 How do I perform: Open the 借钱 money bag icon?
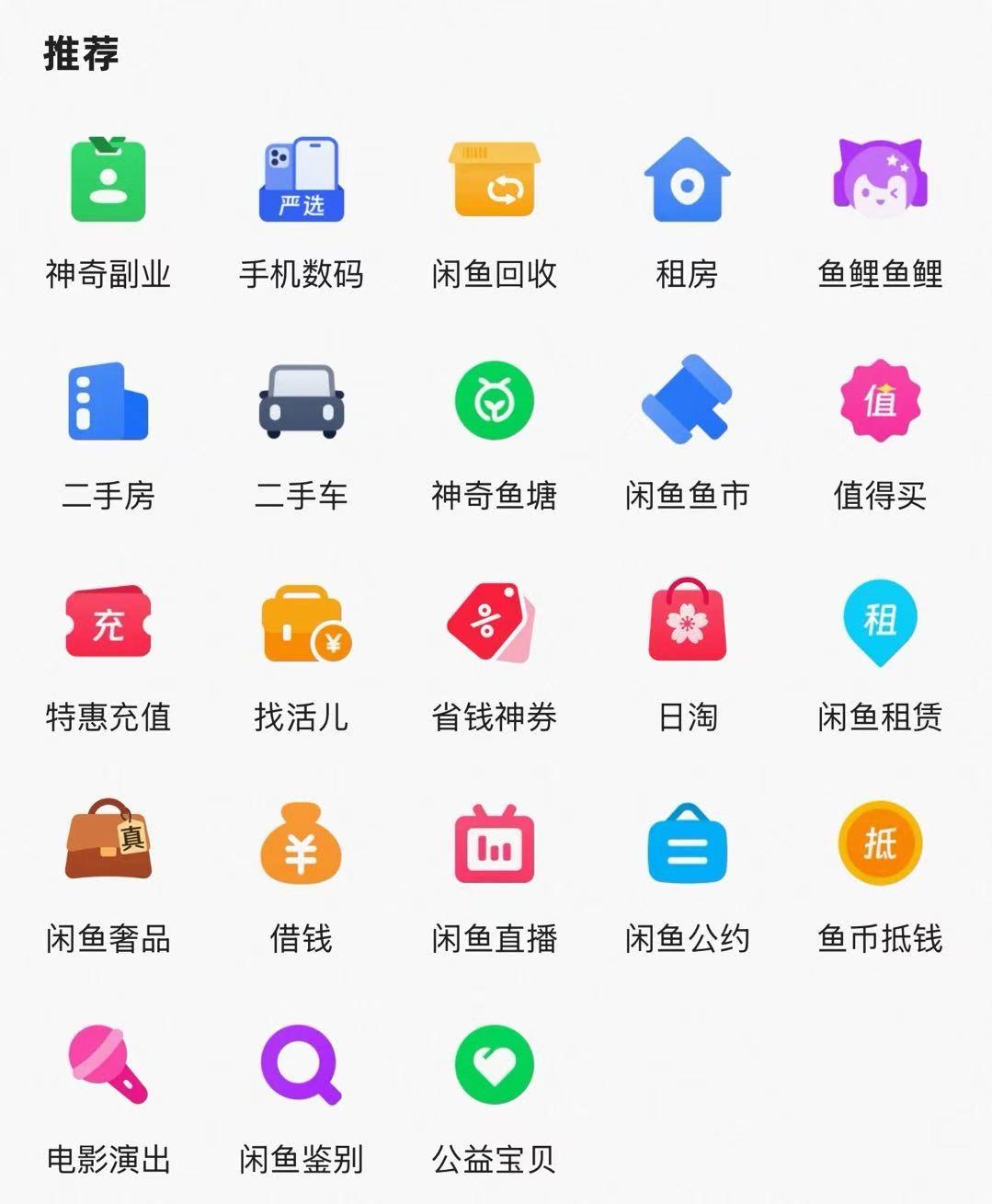pos(302,844)
